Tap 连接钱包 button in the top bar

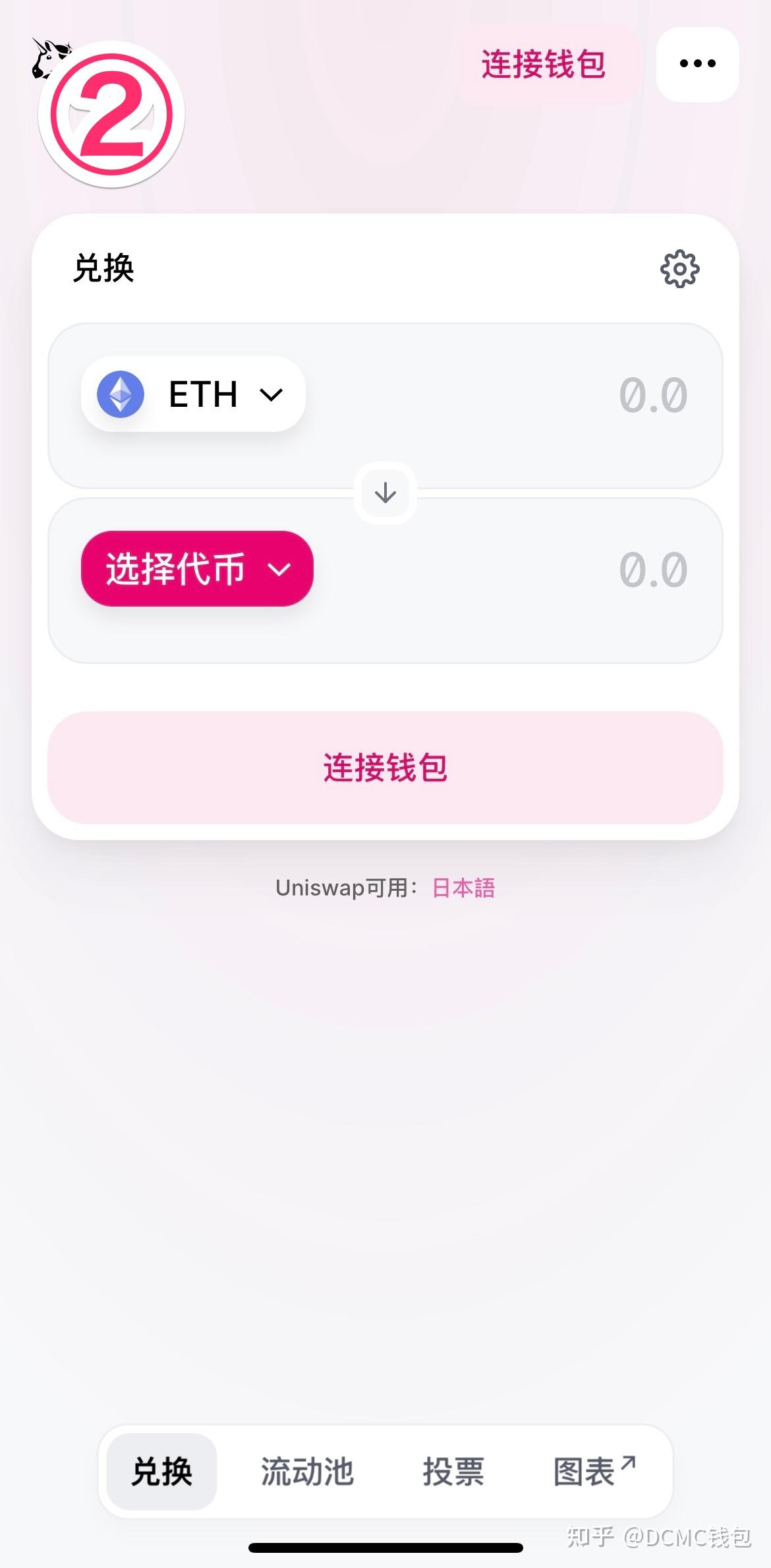click(544, 64)
